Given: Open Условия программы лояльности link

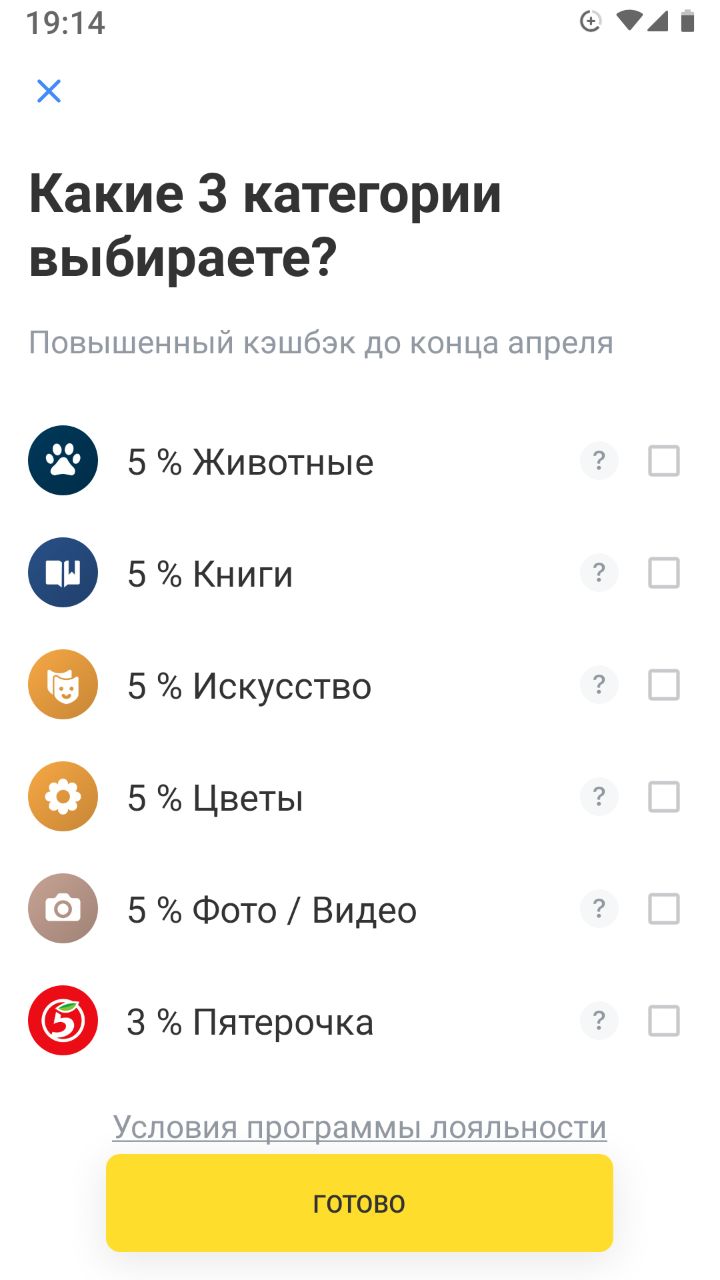Looking at the screenshot, I should (360, 1127).
